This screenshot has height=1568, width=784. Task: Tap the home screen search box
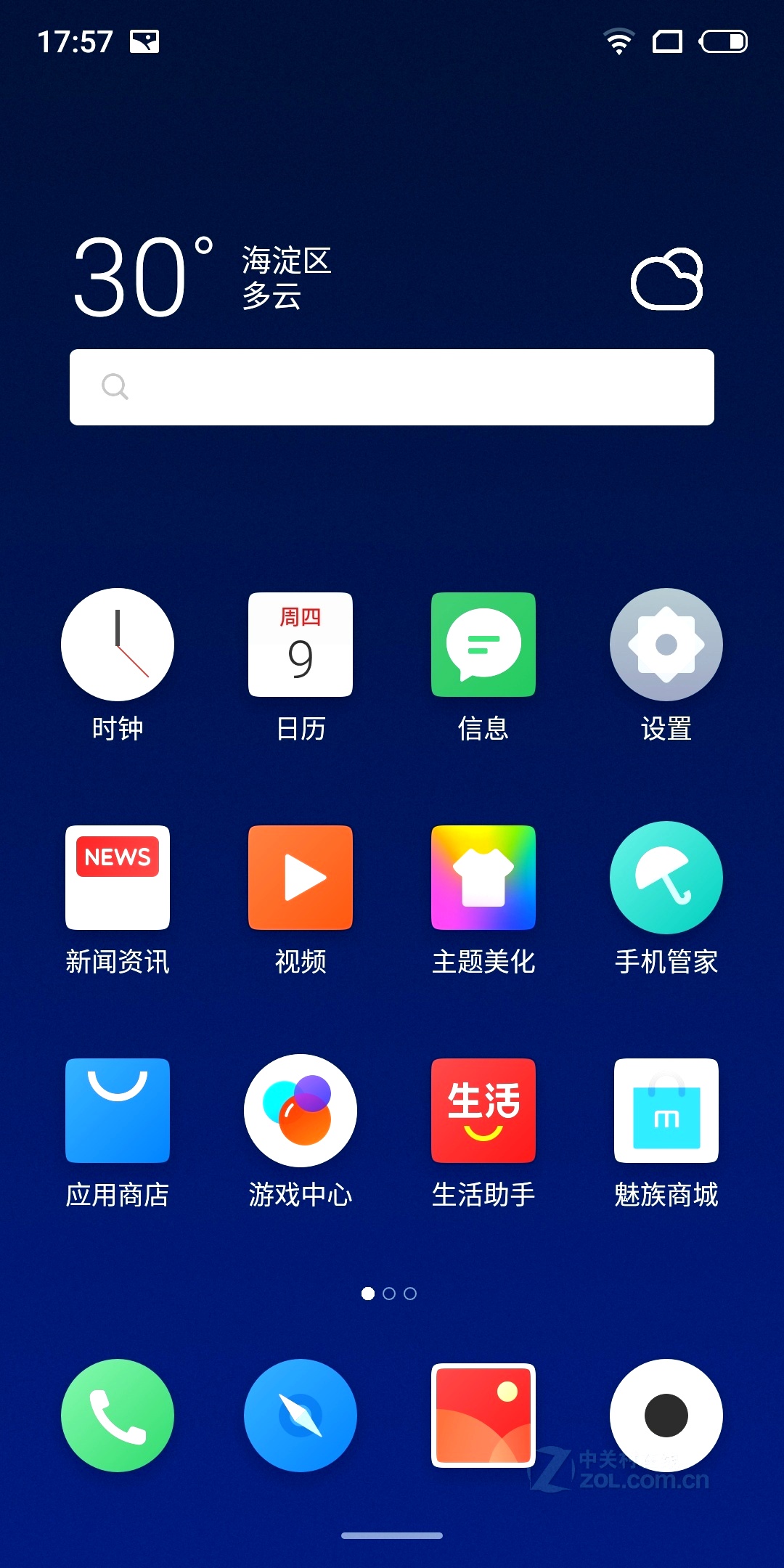pos(392,387)
